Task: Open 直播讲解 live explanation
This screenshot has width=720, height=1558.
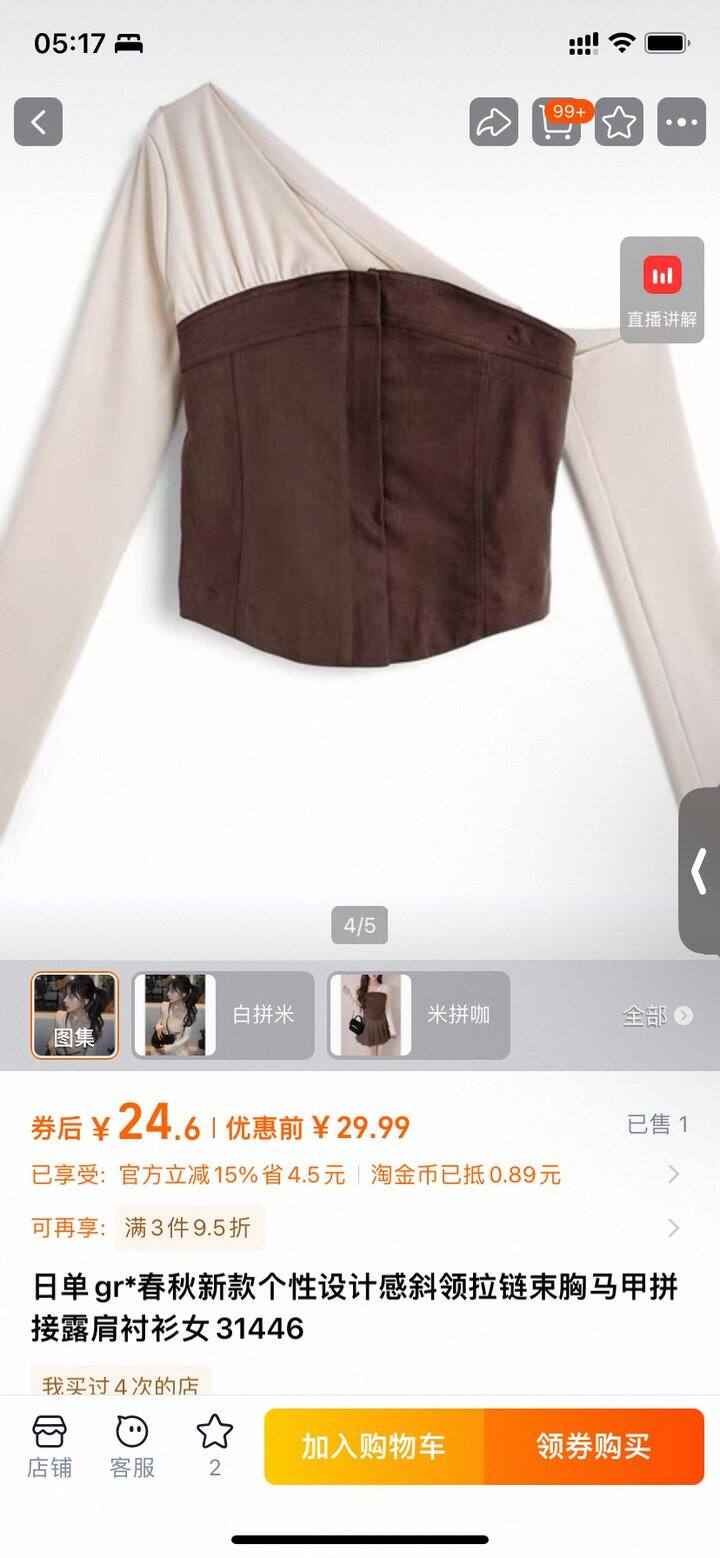Action: tap(662, 290)
